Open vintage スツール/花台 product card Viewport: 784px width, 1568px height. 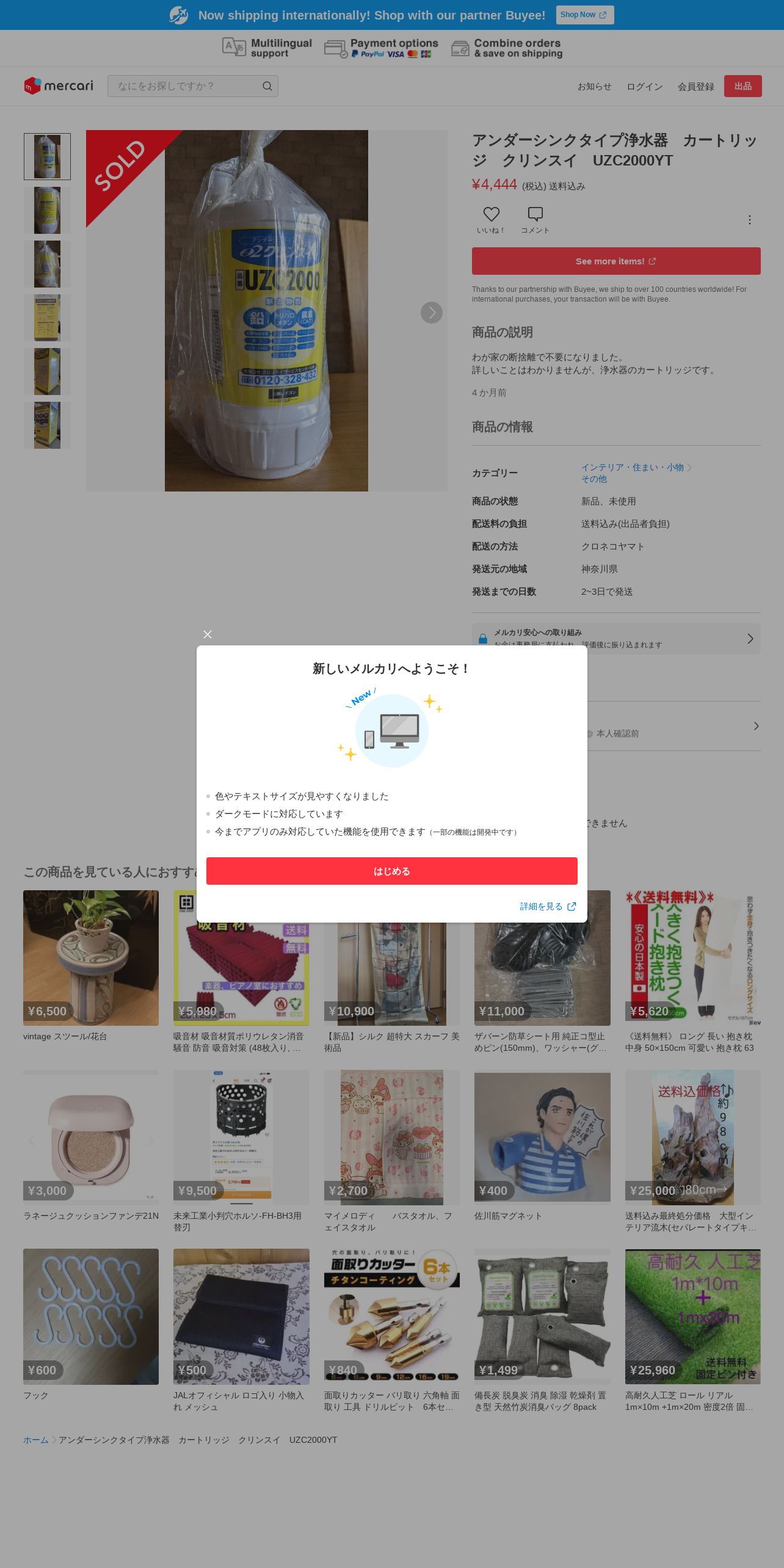[x=91, y=957]
